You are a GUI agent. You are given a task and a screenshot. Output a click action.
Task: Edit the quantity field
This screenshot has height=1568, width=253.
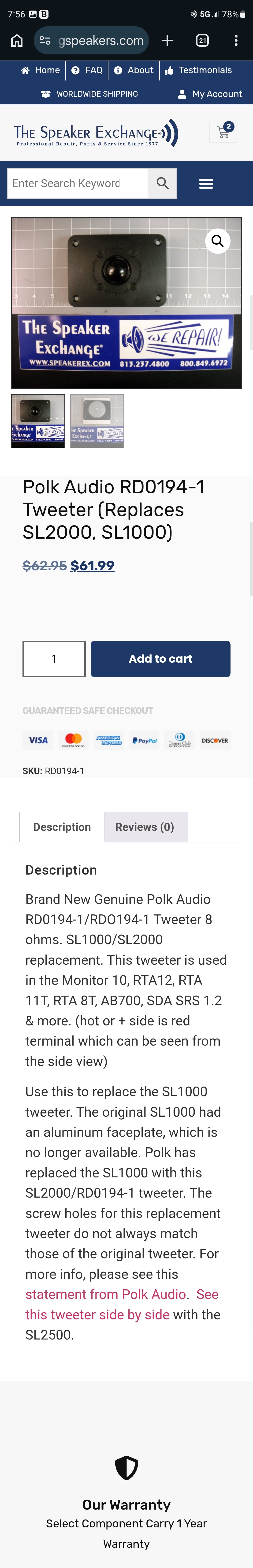click(54, 658)
